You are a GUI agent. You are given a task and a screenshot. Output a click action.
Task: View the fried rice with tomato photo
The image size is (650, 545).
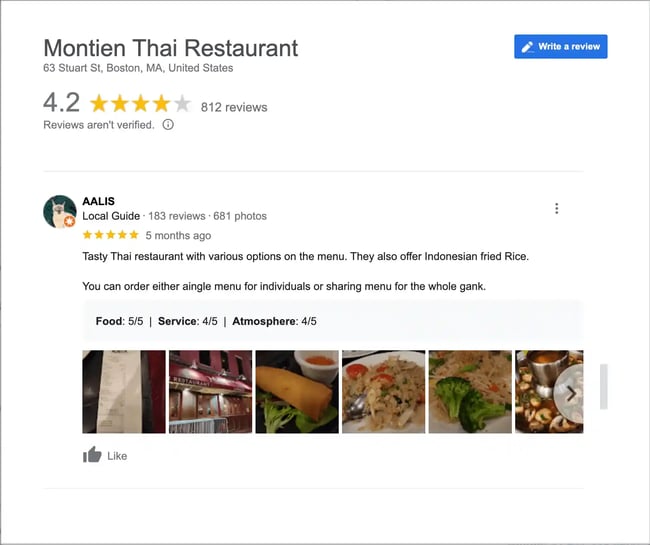click(383, 391)
